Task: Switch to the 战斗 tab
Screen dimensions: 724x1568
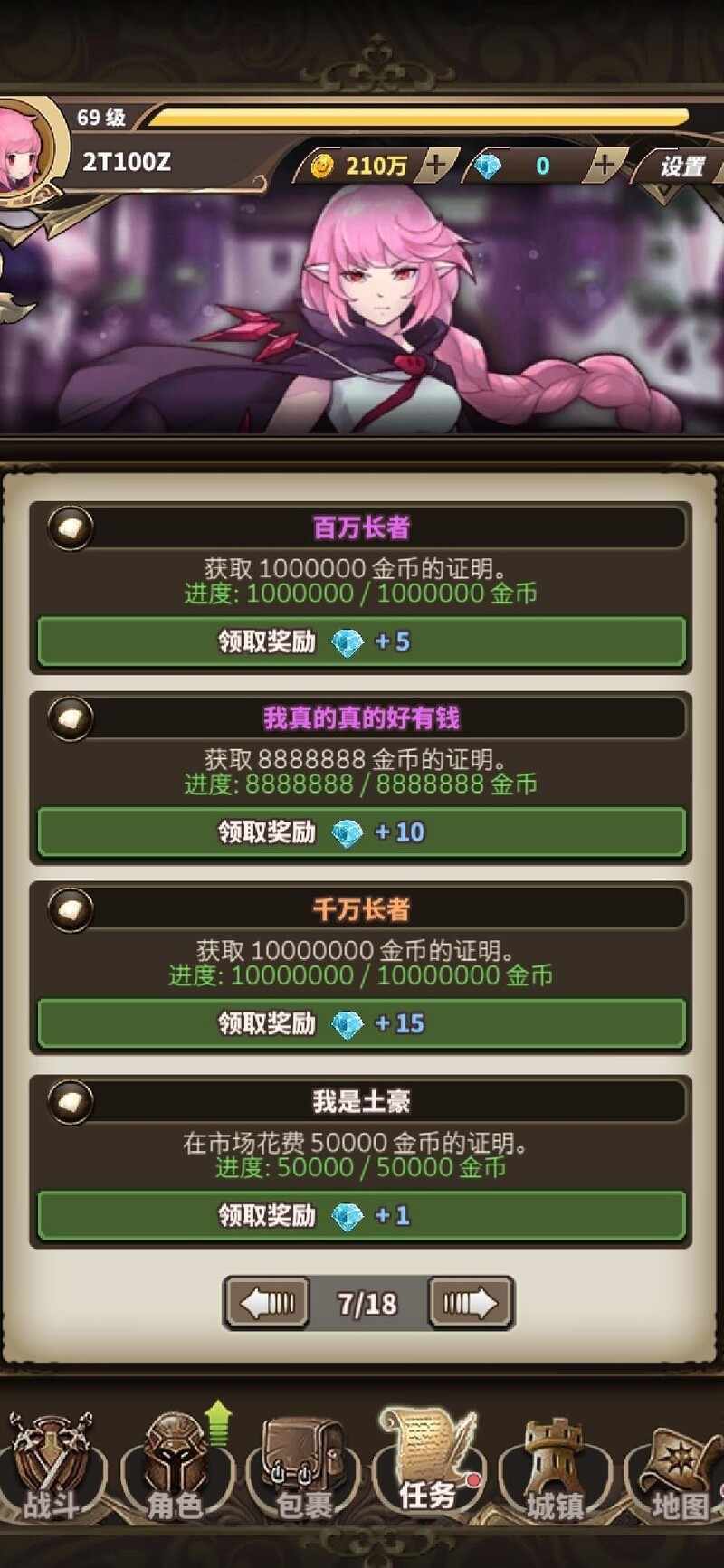Action: tap(50, 1466)
